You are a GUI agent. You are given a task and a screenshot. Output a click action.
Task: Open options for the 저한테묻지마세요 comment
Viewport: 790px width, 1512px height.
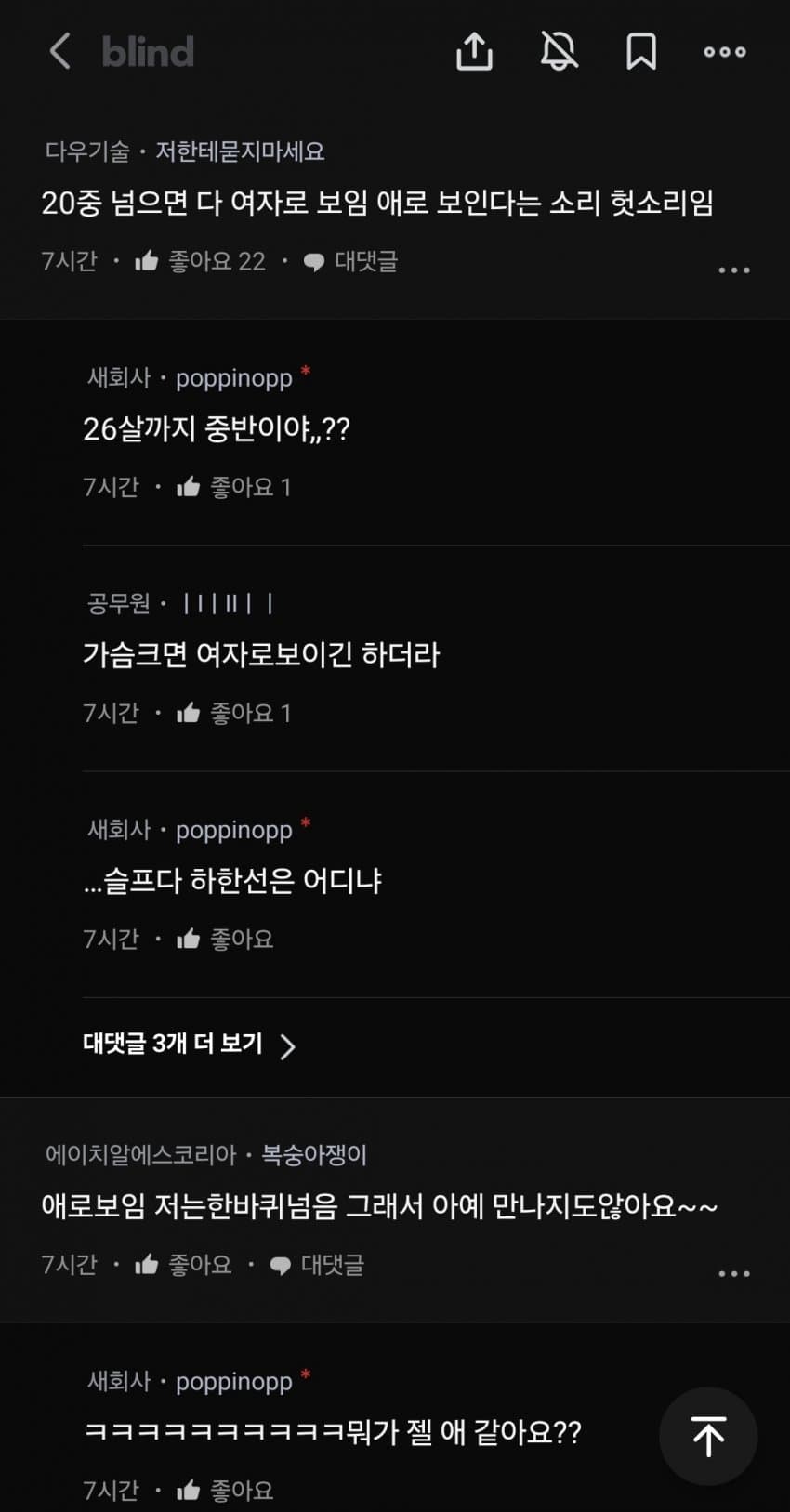coord(733,270)
